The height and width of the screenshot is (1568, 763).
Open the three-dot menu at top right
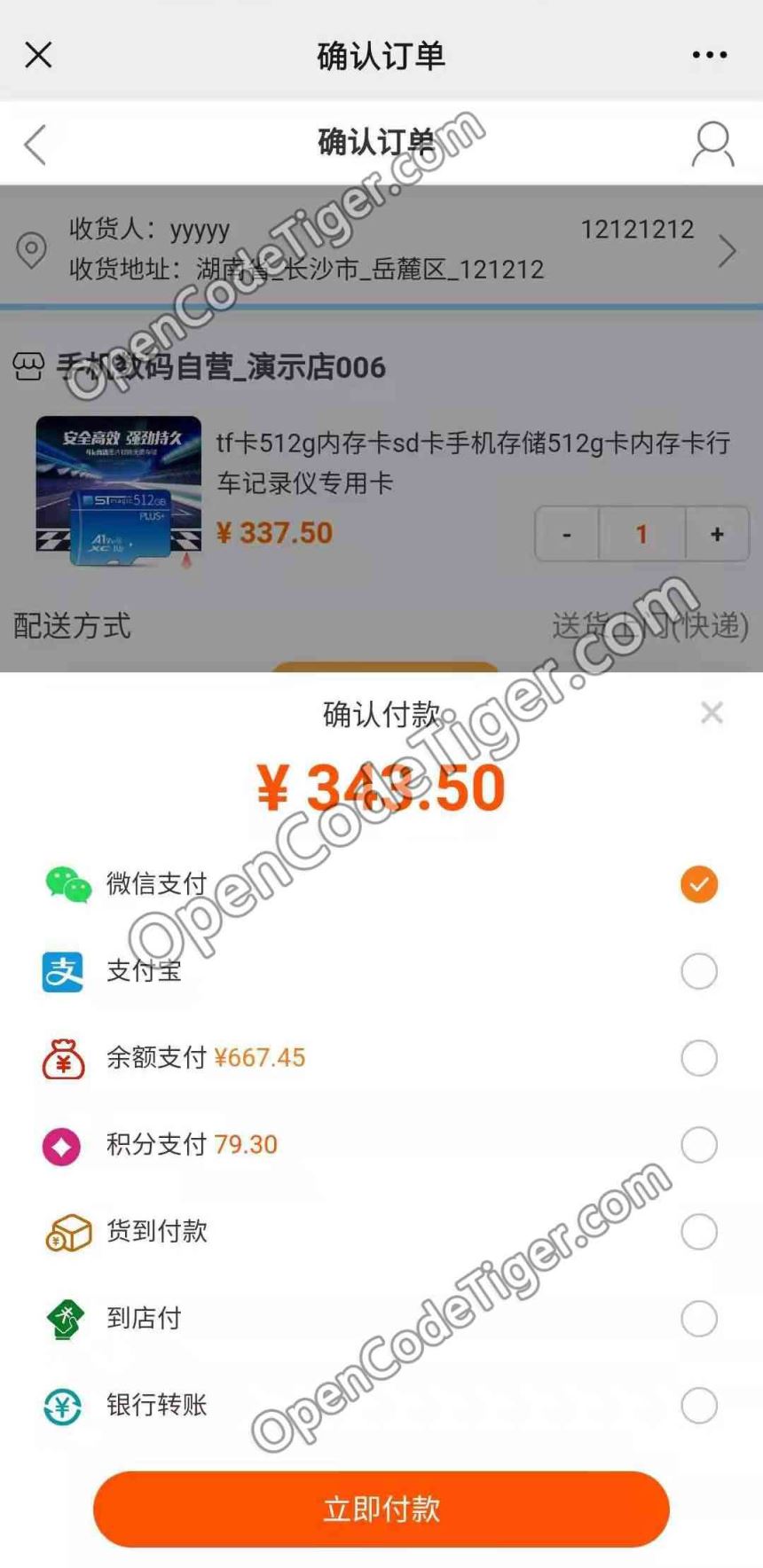coord(708,55)
